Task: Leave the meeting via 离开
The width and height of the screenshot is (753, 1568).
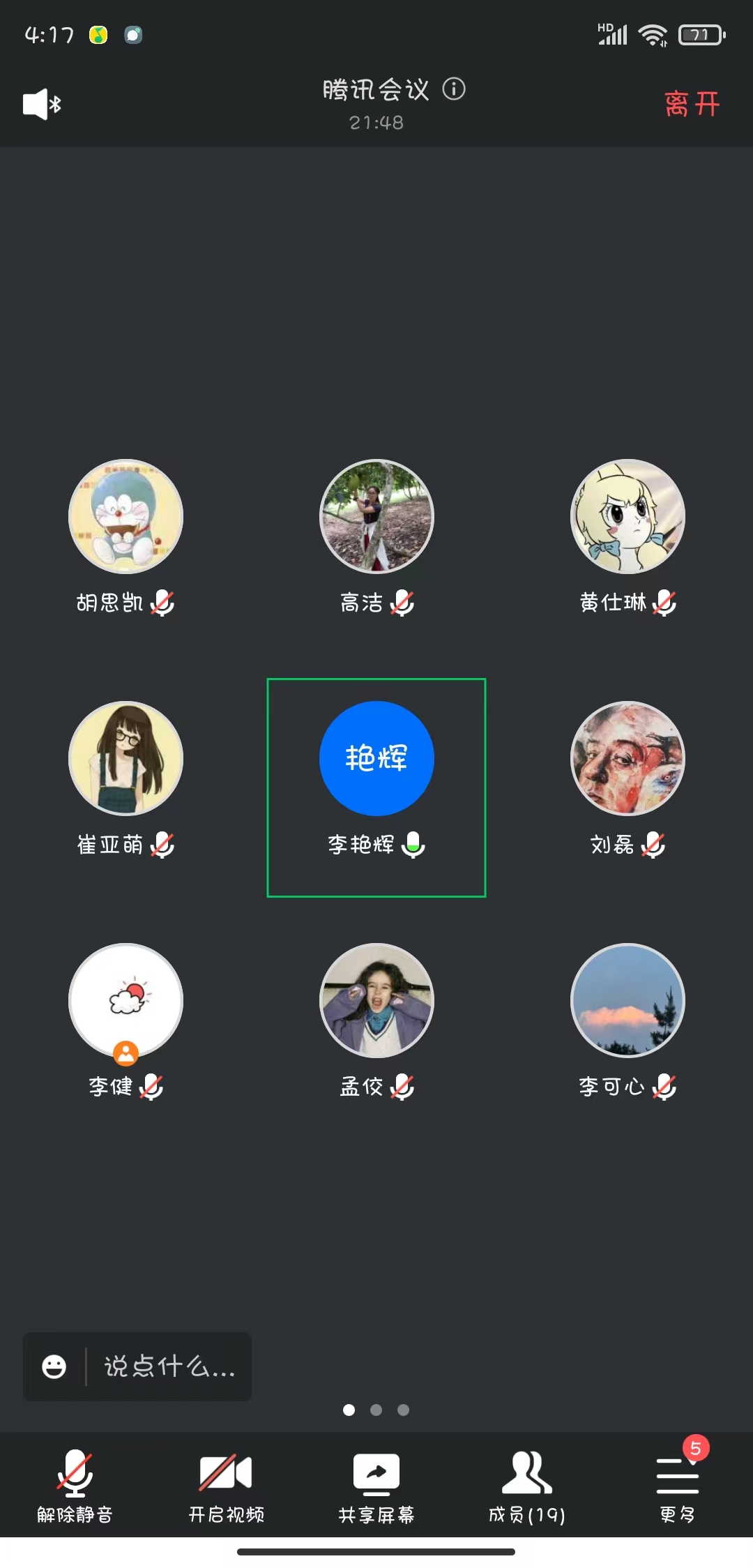Action: coord(691,105)
